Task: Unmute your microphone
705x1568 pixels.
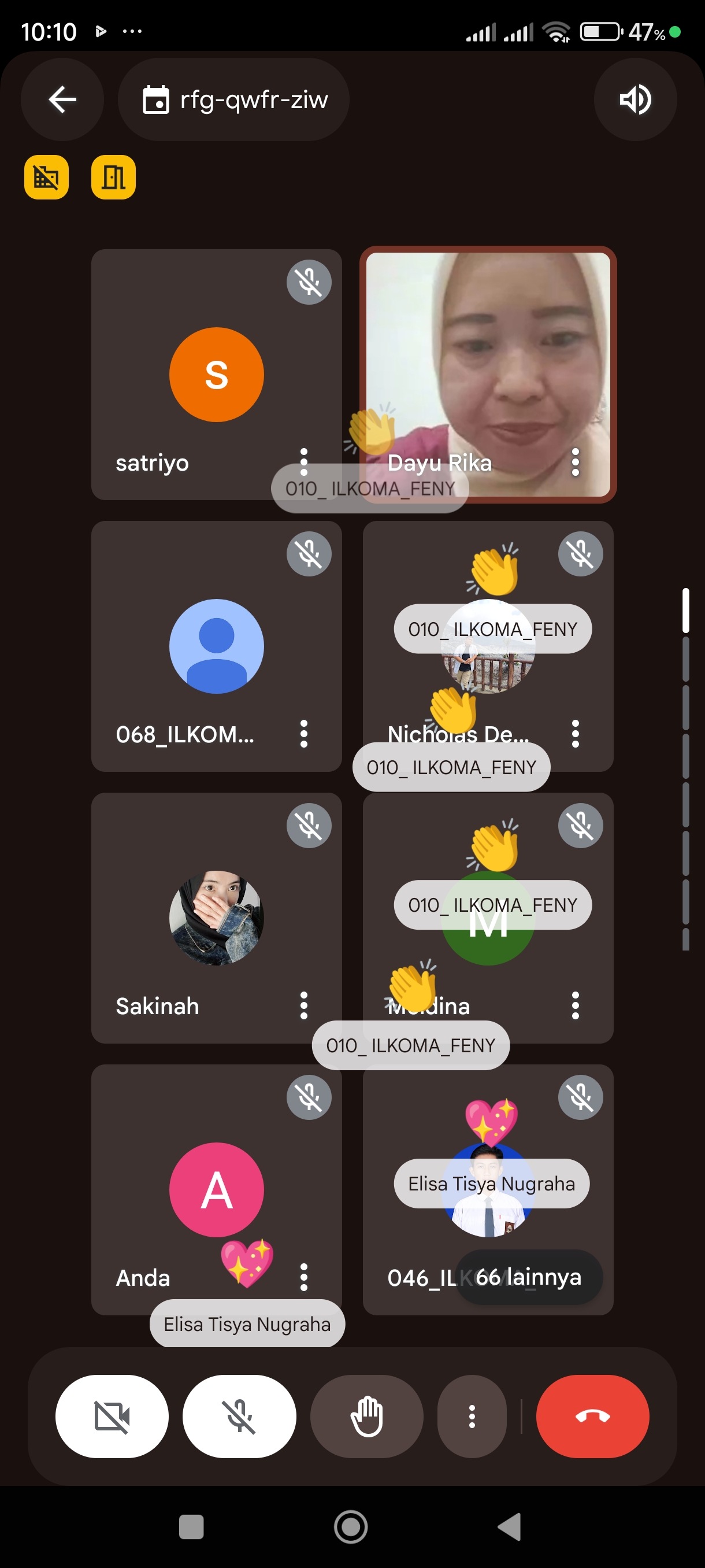Action: pyautogui.click(x=239, y=1416)
